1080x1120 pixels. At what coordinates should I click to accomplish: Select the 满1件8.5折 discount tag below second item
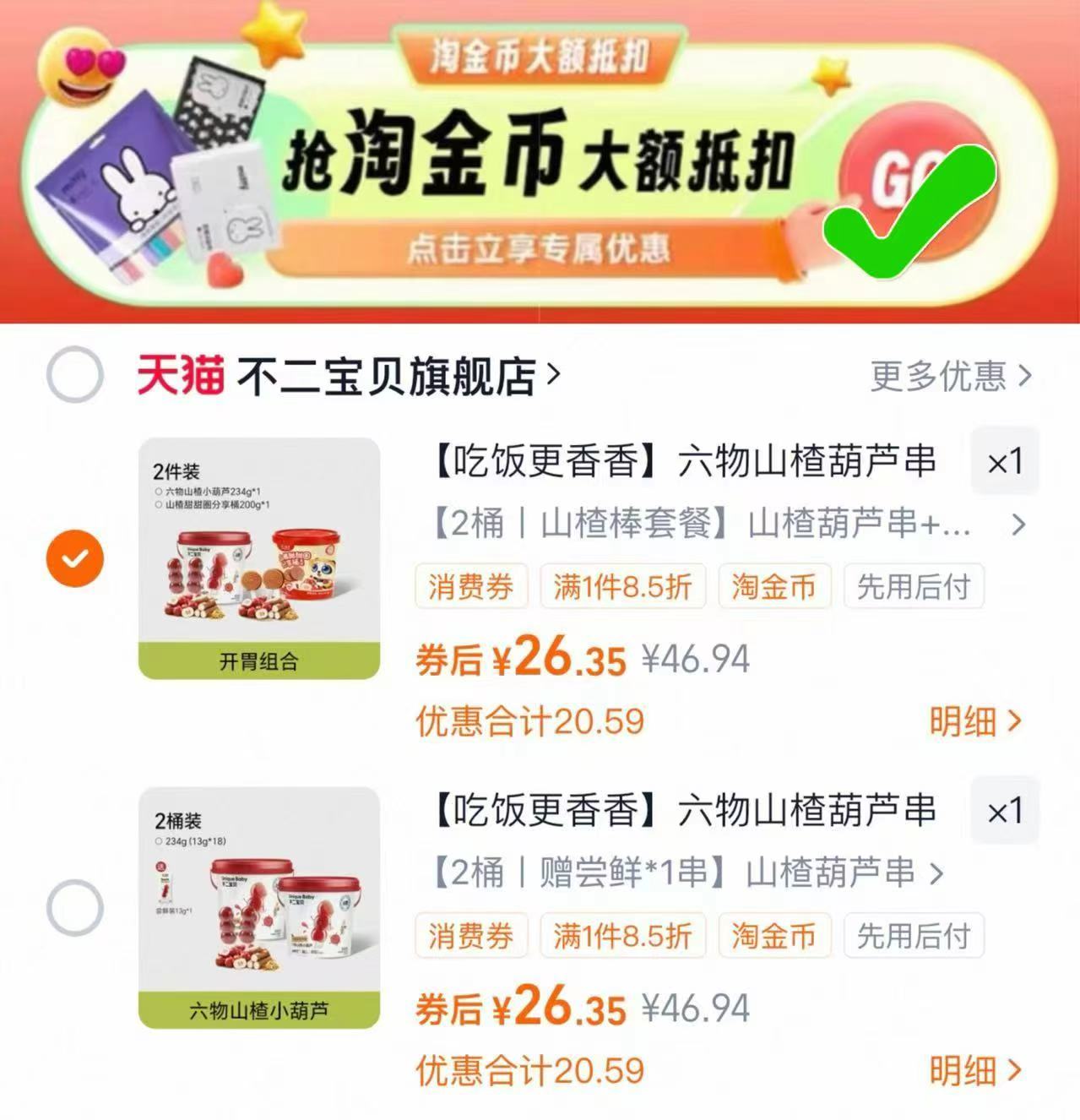click(x=623, y=935)
